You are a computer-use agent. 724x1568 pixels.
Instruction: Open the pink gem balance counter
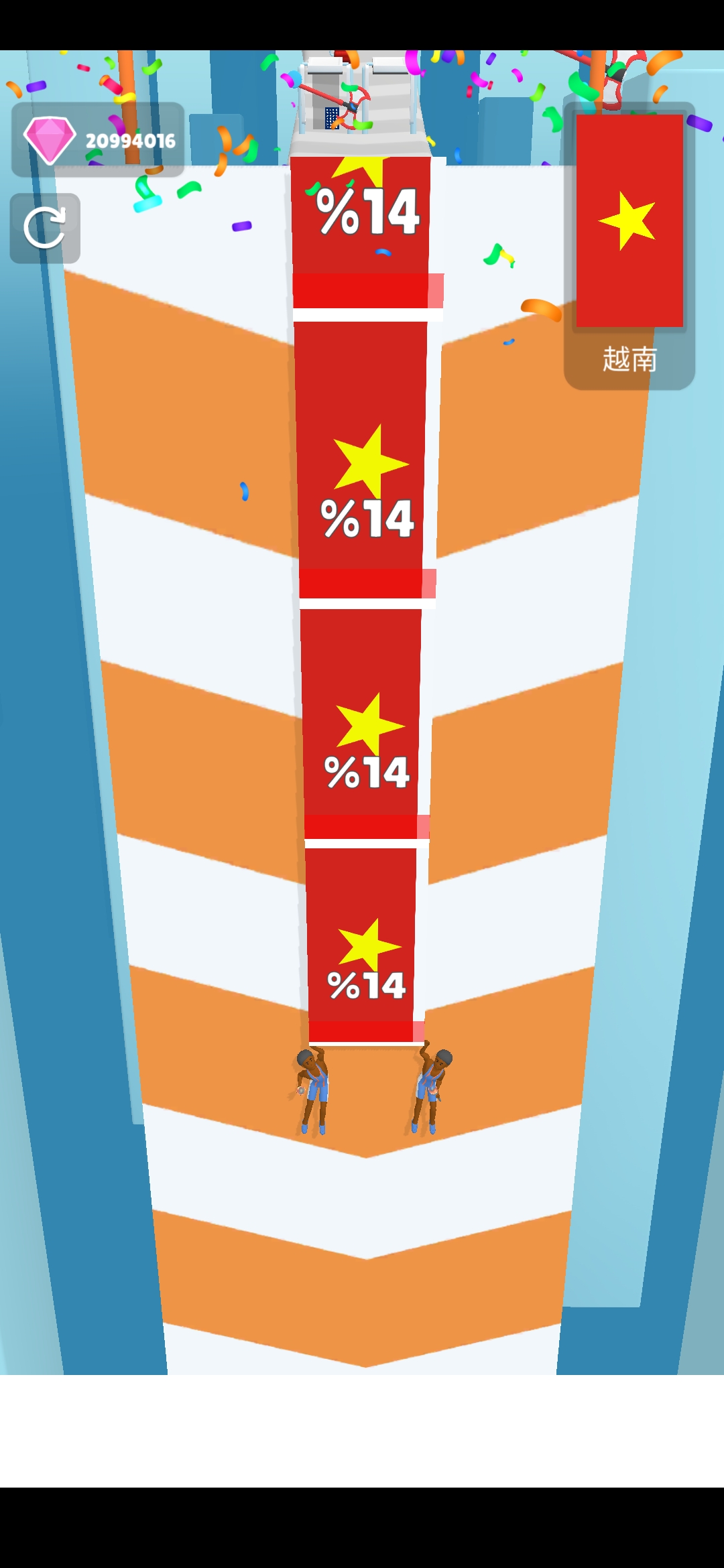98,140
